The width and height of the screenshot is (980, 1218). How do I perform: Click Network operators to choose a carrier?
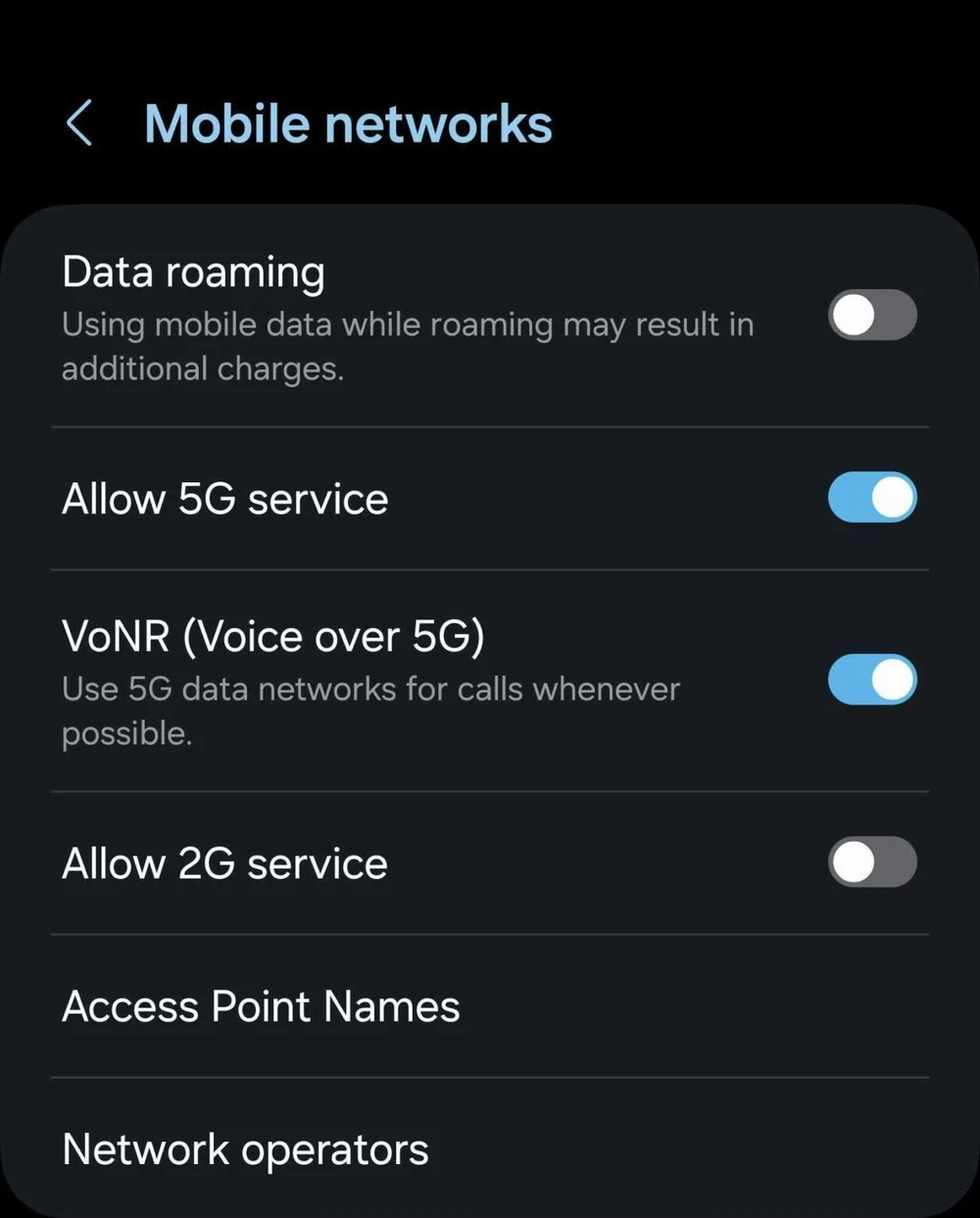point(245,1149)
